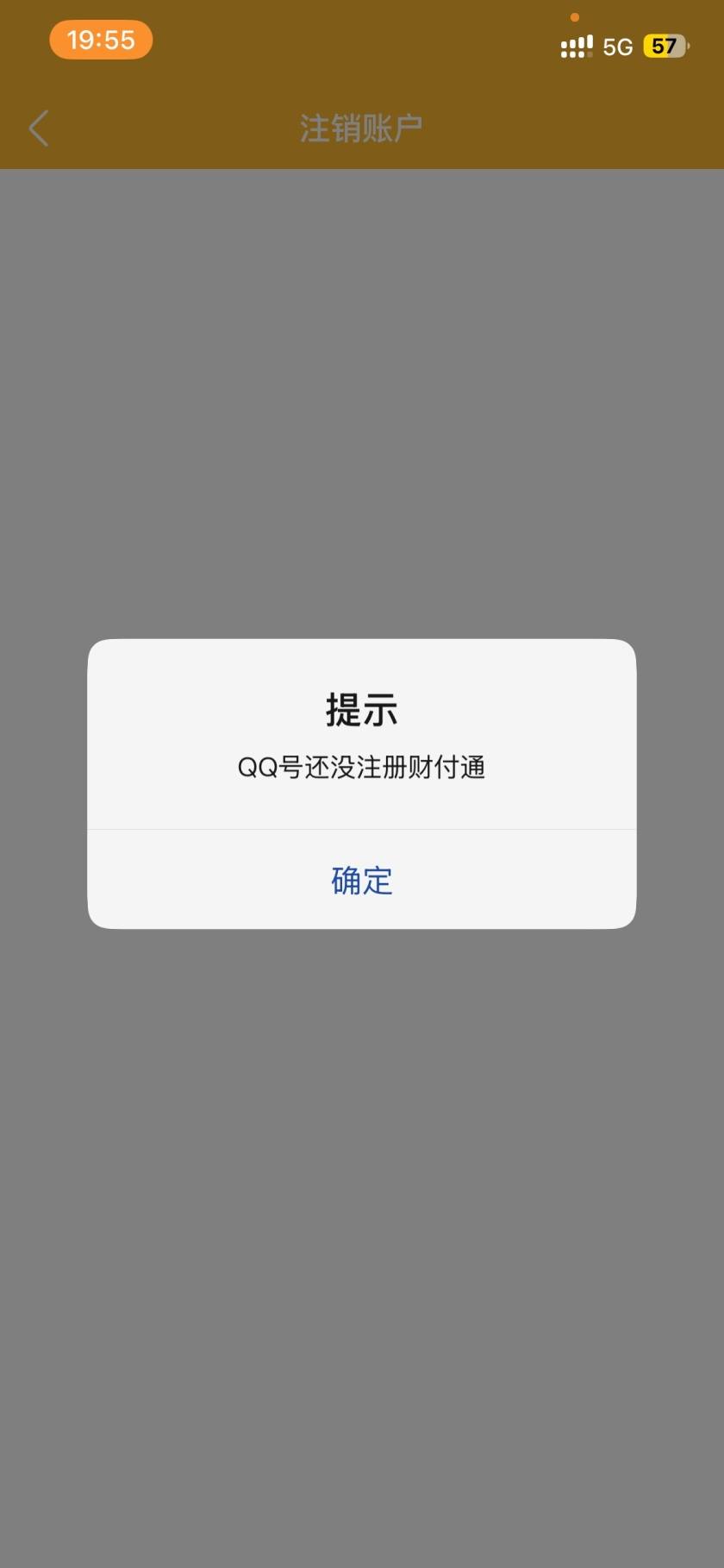Tap the back chevron in the header
The width and height of the screenshot is (724, 1568).
coord(38,128)
